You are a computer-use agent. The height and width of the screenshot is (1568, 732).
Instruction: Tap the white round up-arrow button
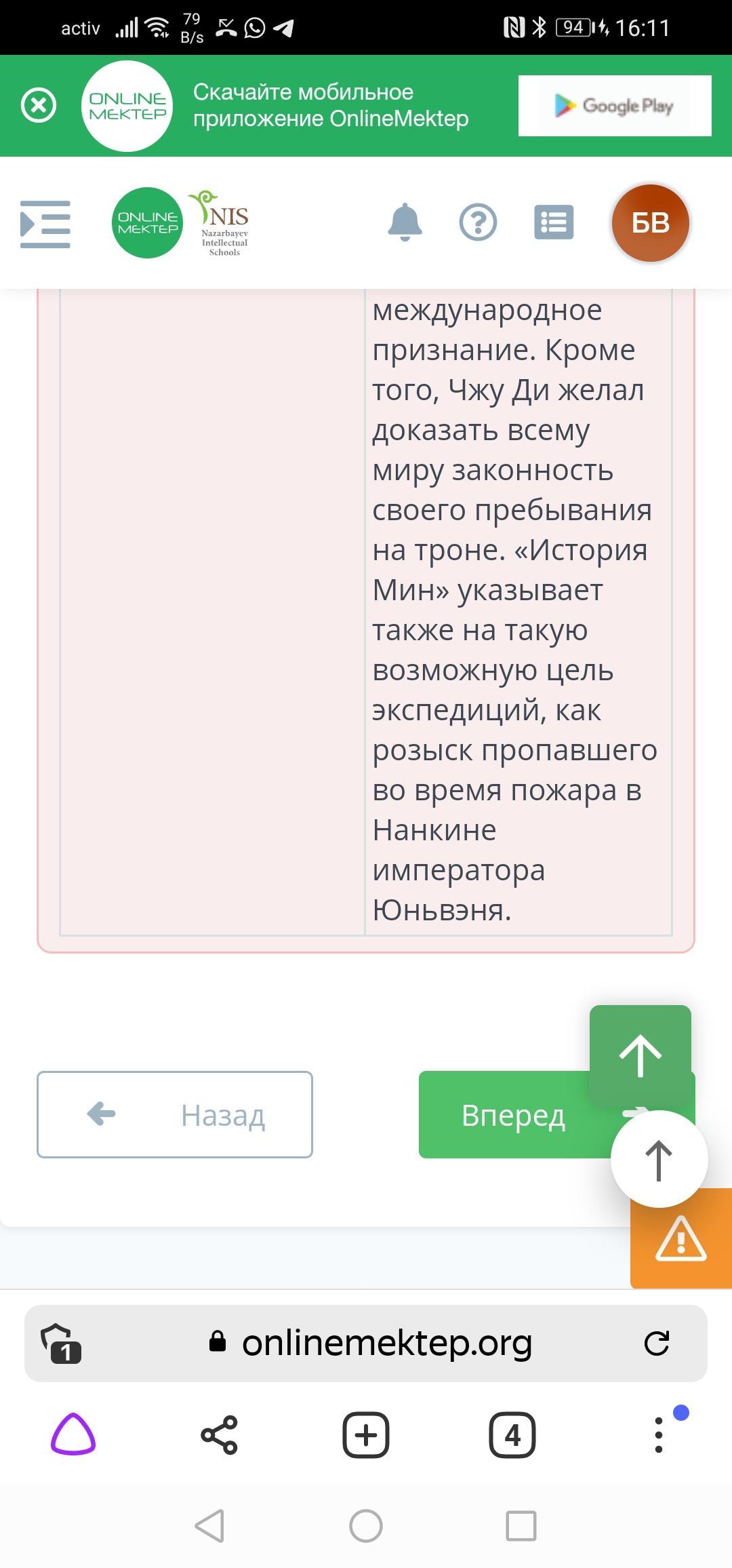[x=659, y=1159]
